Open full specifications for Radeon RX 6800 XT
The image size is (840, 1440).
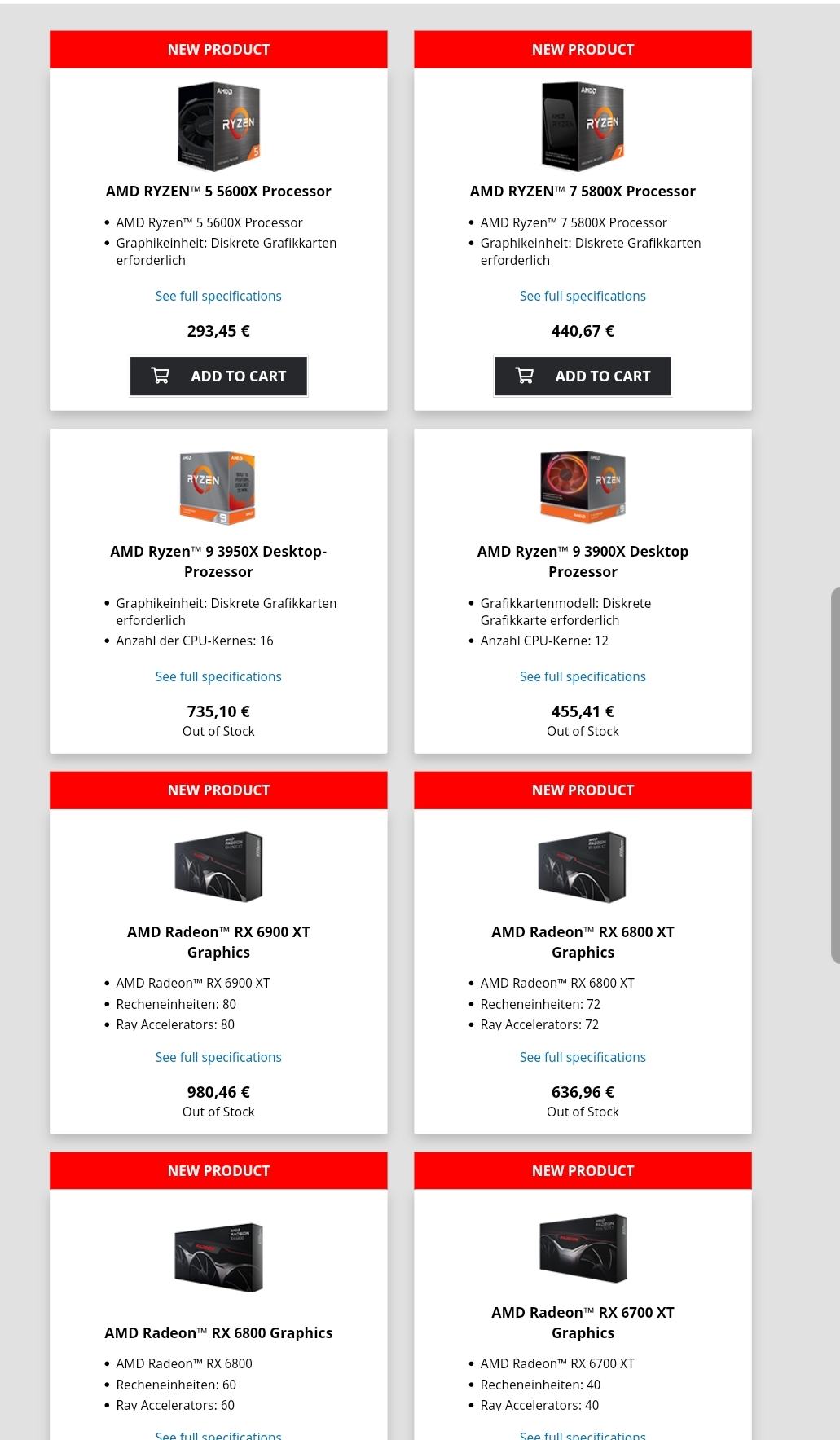583,1057
